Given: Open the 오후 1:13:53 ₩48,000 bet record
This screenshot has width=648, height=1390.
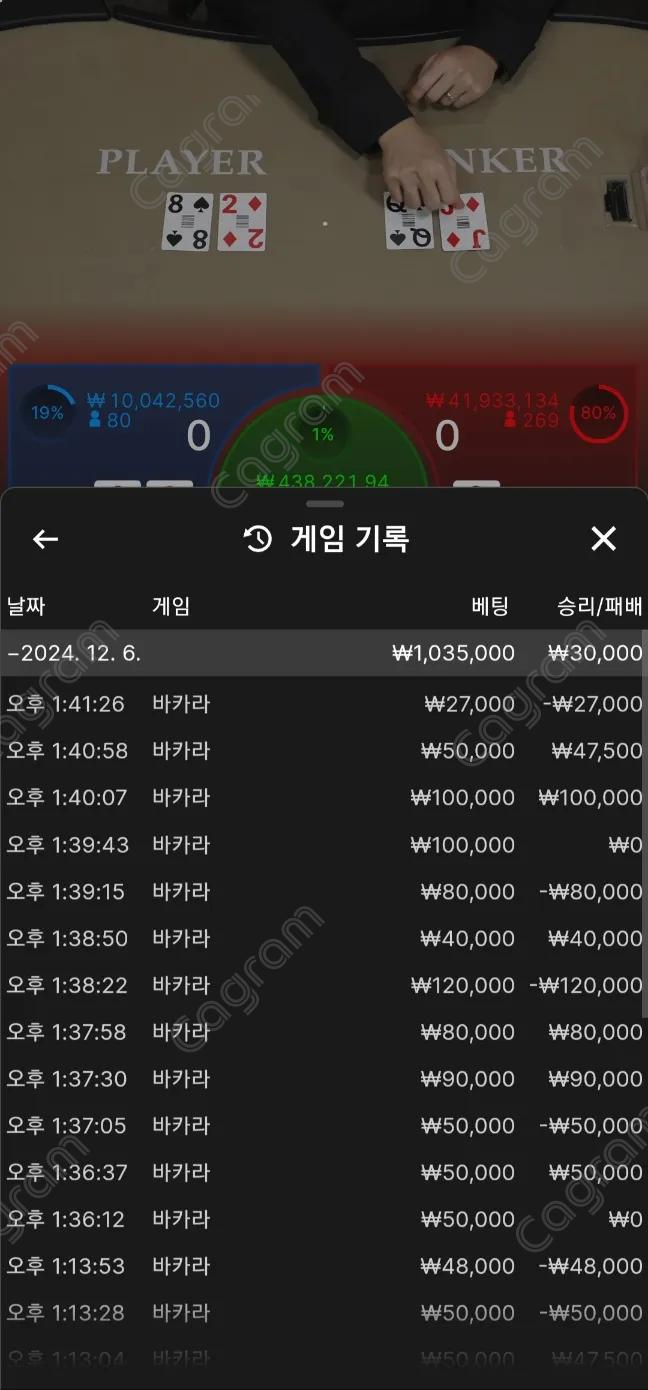Looking at the screenshot, I should [x=322, y=1266].
